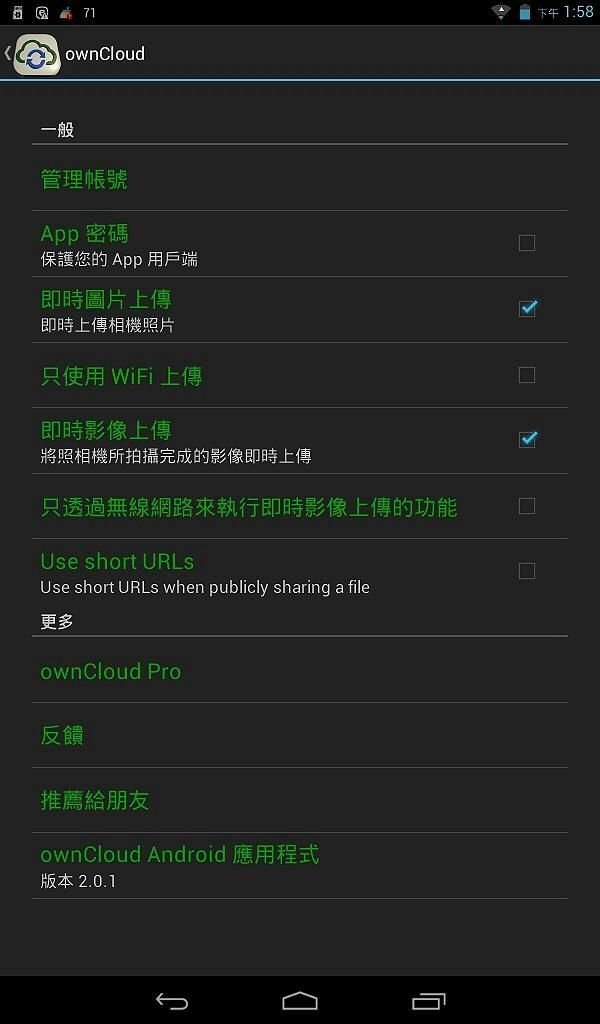Open 管理帳號 account management

(84, 179)
